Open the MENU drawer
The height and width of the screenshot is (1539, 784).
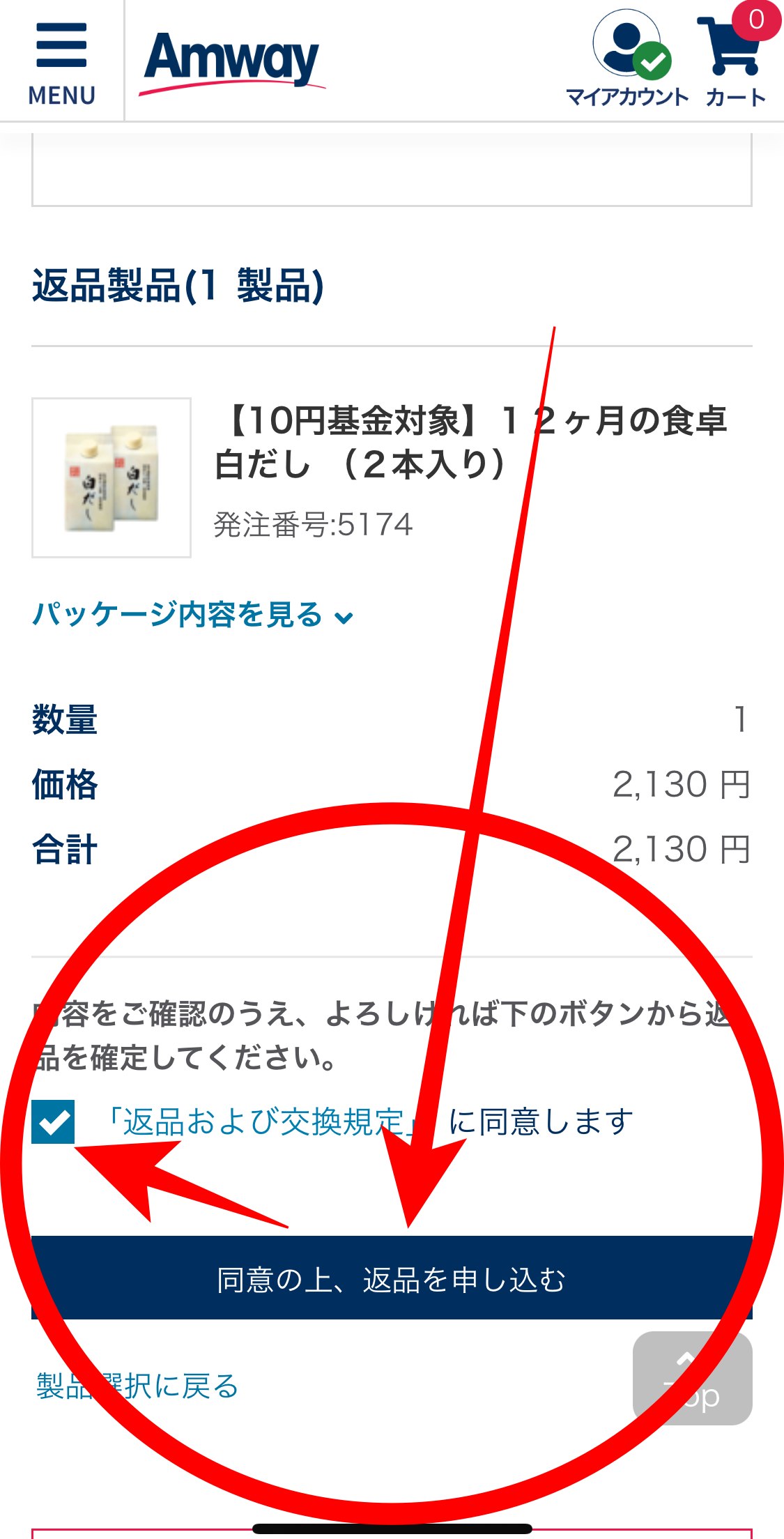[61, 63]
